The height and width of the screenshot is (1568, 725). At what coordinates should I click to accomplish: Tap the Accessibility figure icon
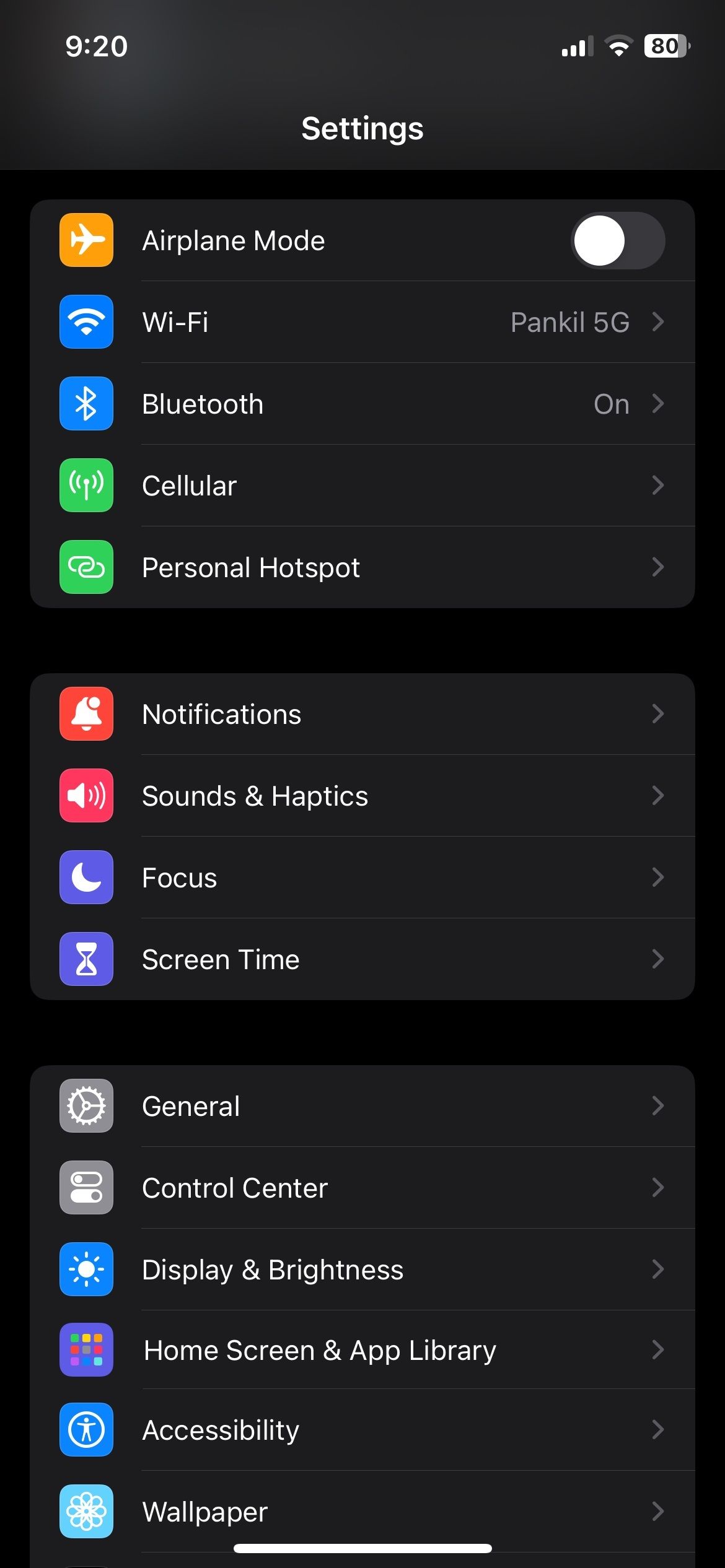click(x=86, y=1429)
